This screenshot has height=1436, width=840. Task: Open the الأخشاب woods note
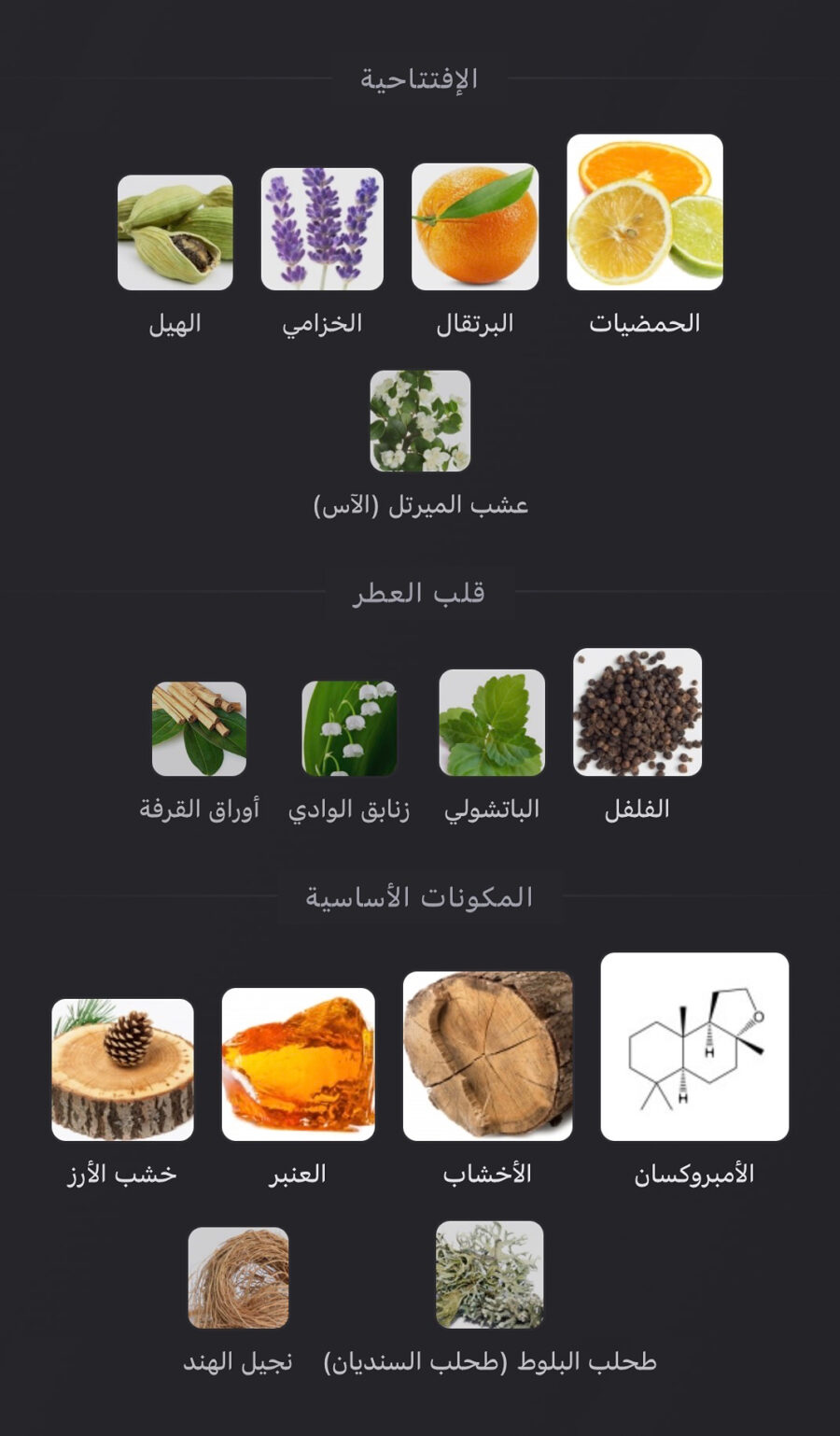tap(487, 1056)
